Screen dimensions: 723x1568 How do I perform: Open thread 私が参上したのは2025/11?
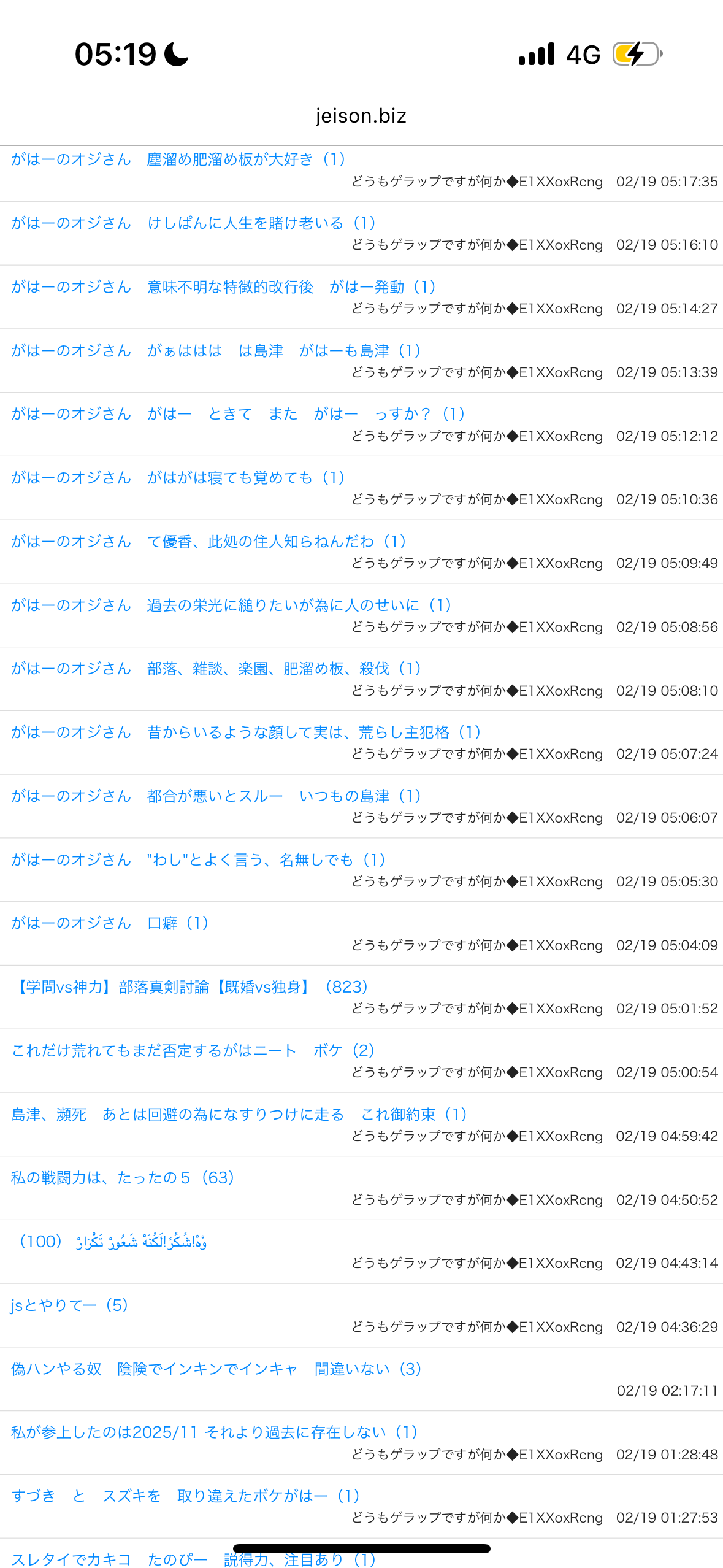pos(214,1432)
